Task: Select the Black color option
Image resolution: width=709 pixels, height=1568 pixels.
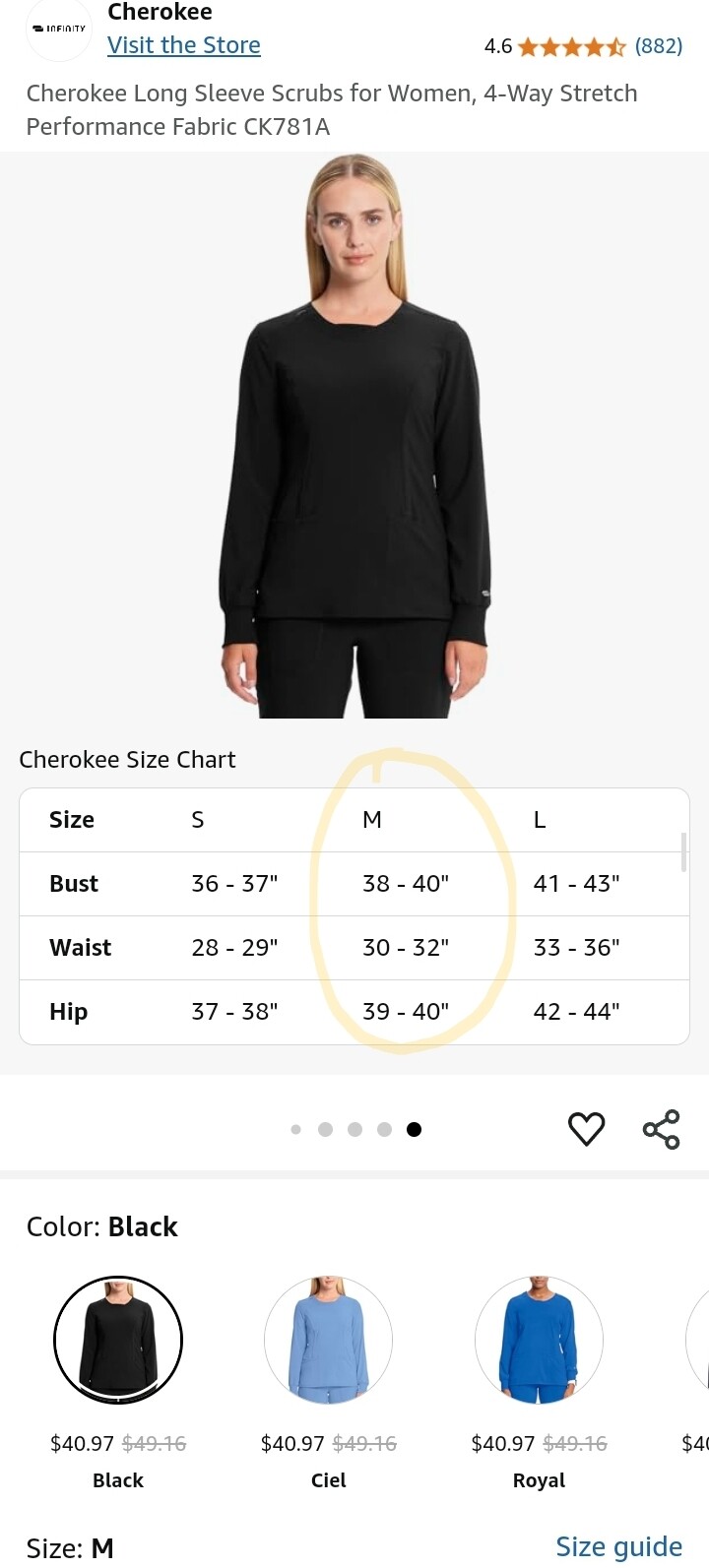Action: pyautogui.click(x=118, y=1340)
